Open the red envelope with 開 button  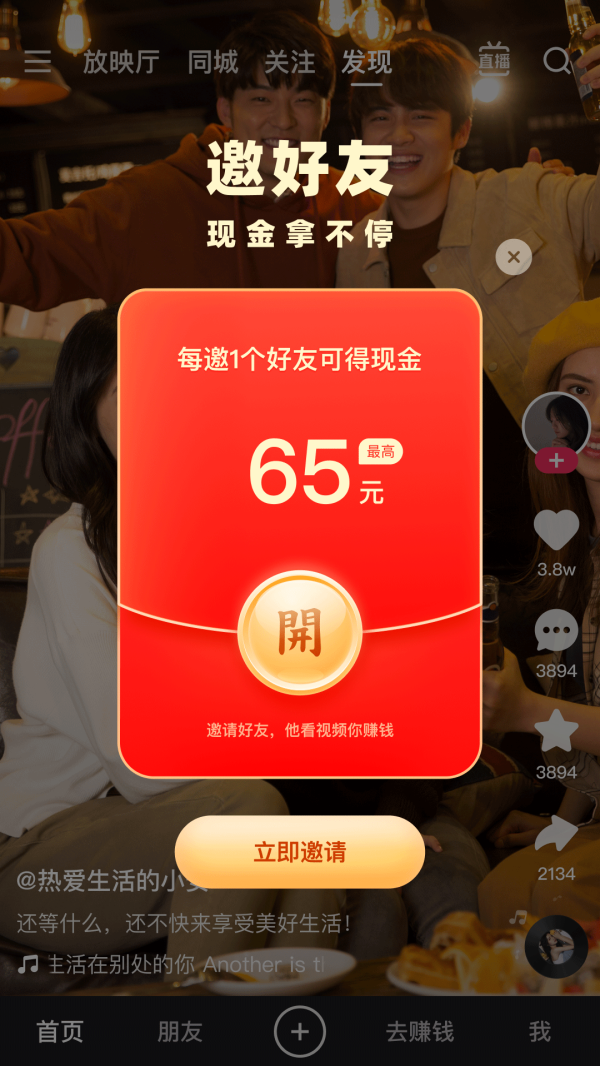pyautogui.click(x=300, y=632)
